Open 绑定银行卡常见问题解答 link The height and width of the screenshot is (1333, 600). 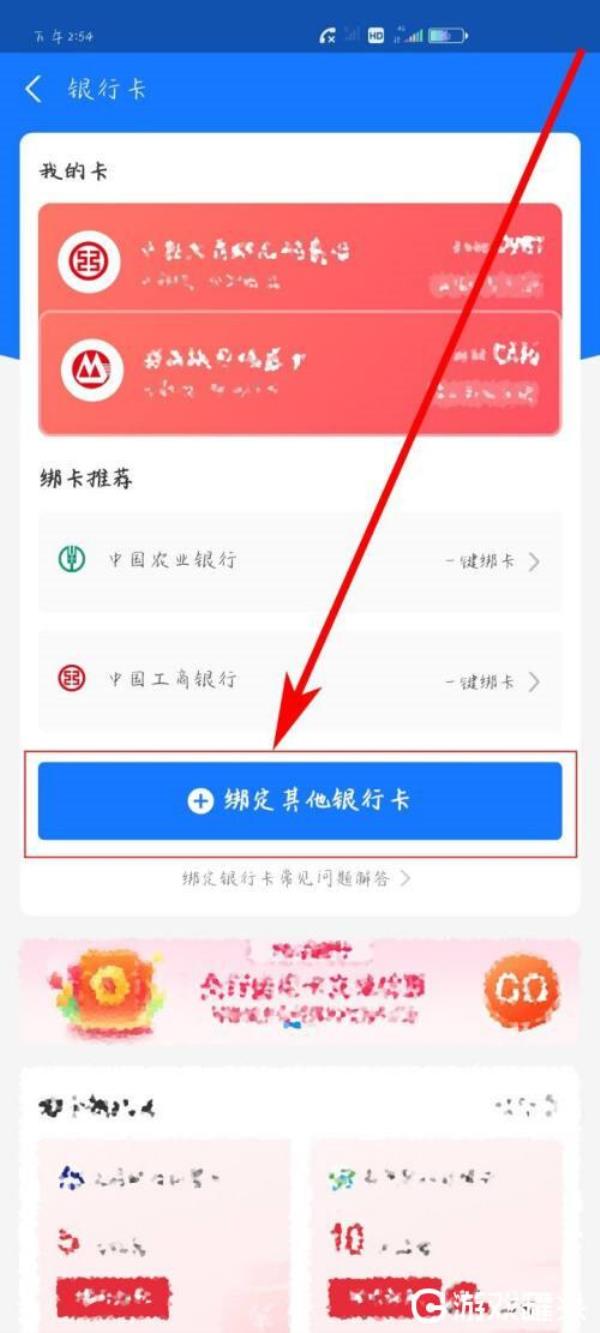(x=295, y=879)
